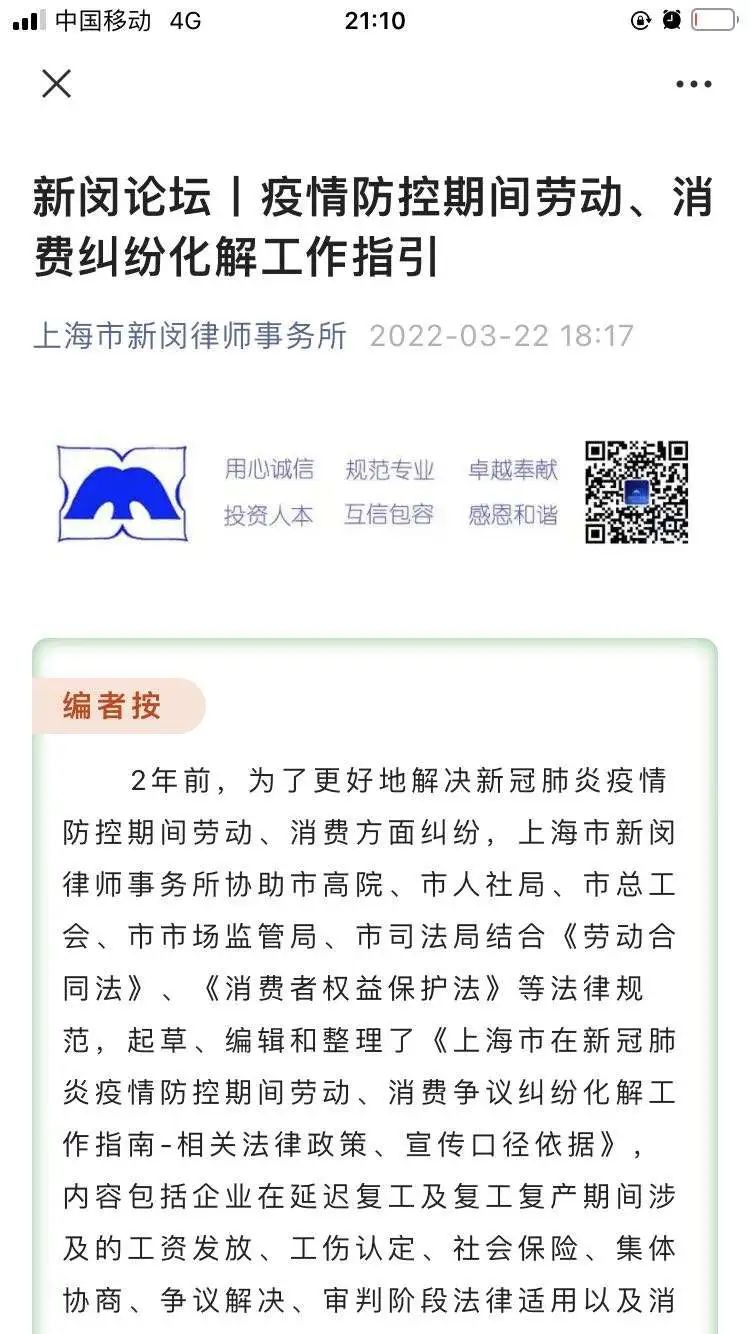This screenshot has height=1334, width=750.
Task: Close the article page
Action: 57,84
